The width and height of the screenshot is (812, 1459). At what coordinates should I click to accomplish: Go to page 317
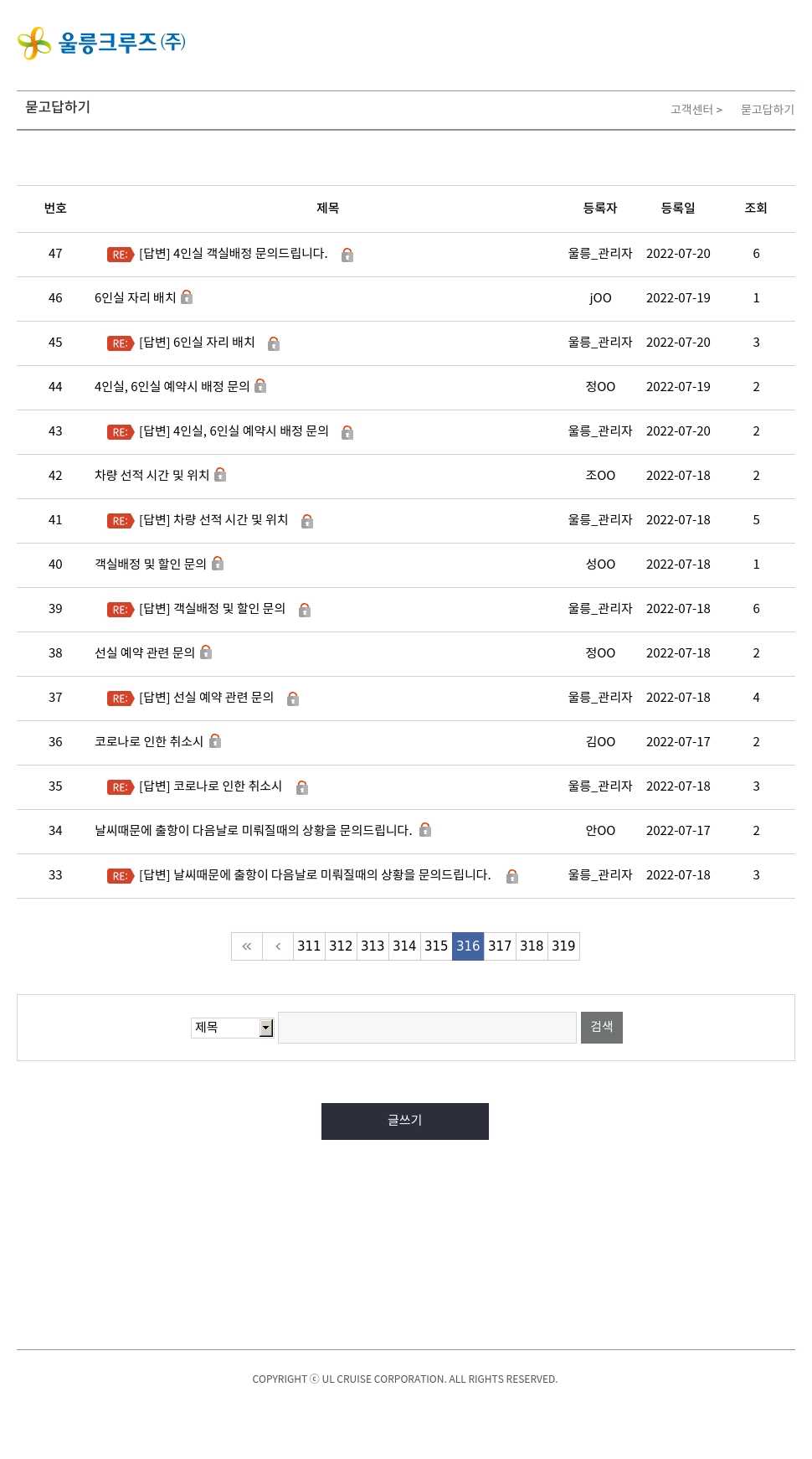click(500, 946)
